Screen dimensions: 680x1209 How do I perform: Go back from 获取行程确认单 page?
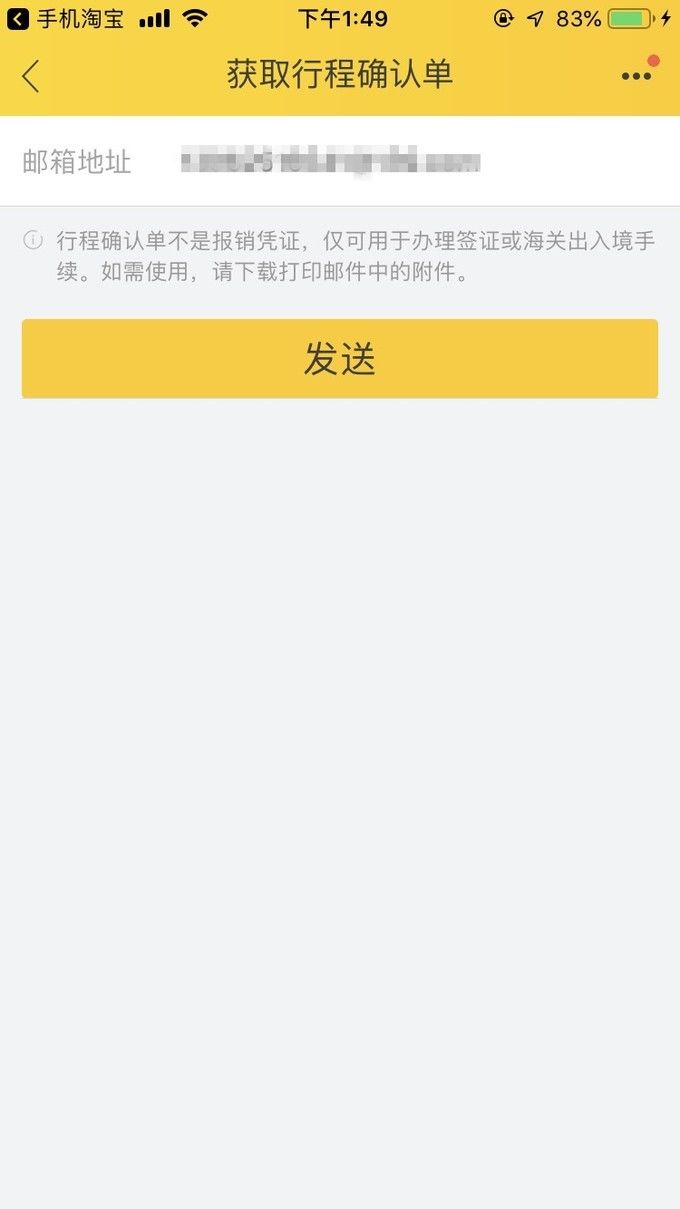click(31, 76)
